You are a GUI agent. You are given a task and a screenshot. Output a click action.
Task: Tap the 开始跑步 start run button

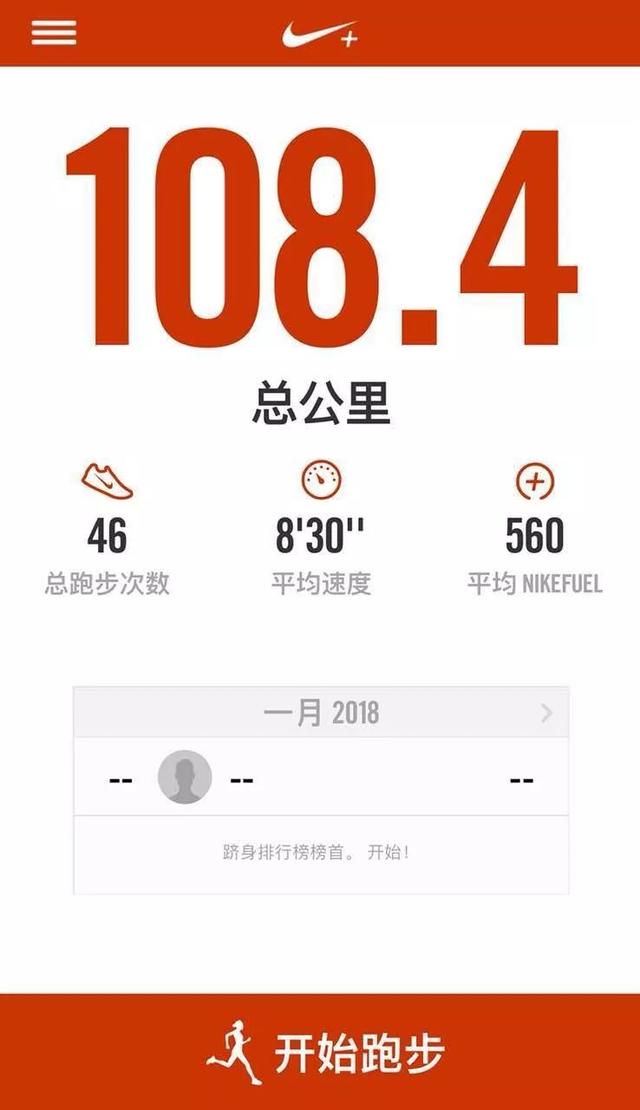point(320,1053)
